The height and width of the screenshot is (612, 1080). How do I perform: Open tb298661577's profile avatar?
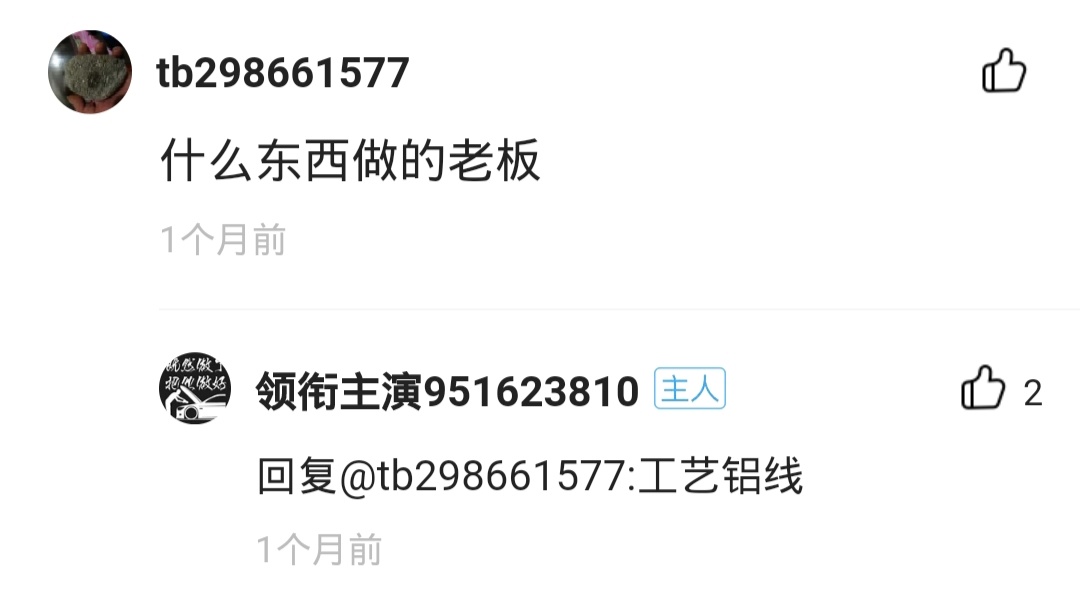click(90, 72)
